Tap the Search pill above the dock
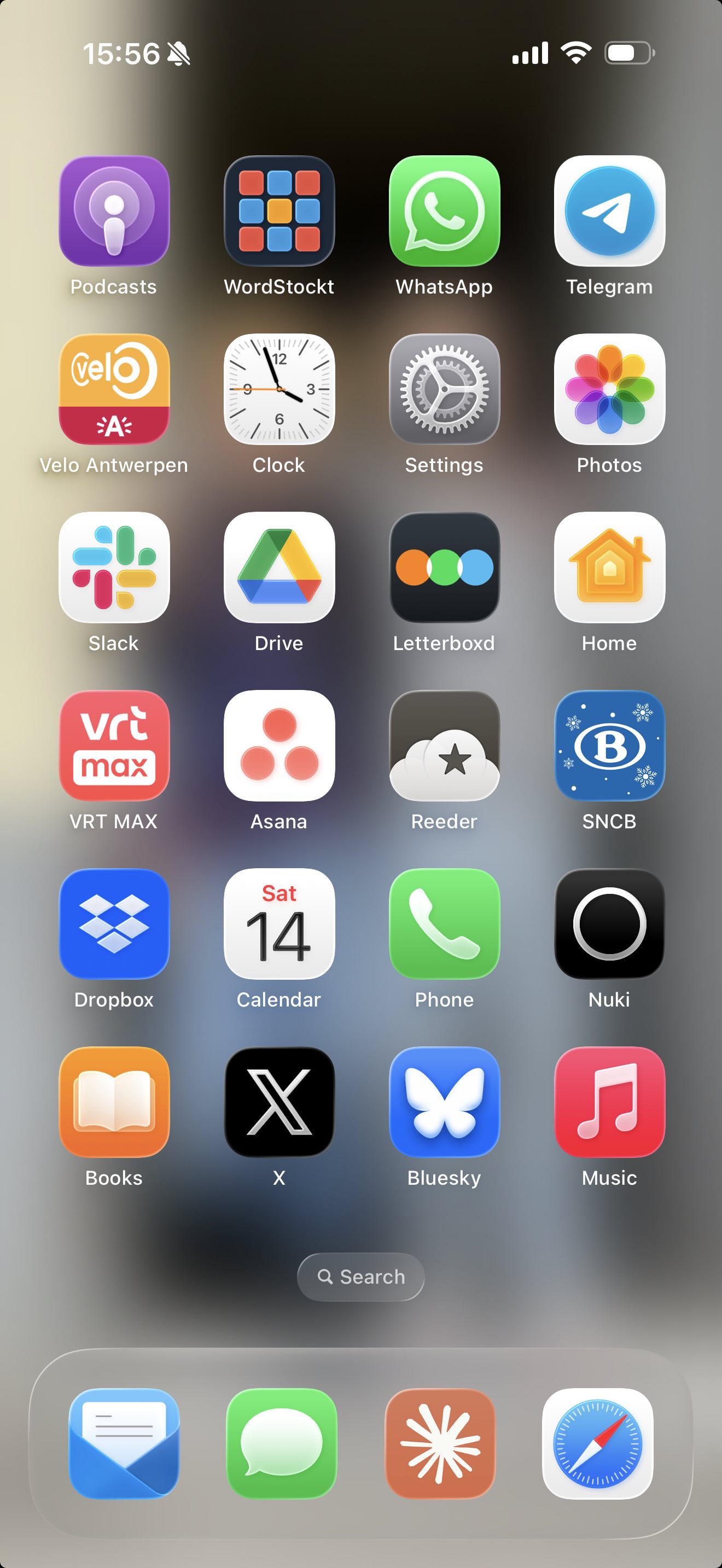This screenshot has height=1568, width=722. [x=360, y=1277]
